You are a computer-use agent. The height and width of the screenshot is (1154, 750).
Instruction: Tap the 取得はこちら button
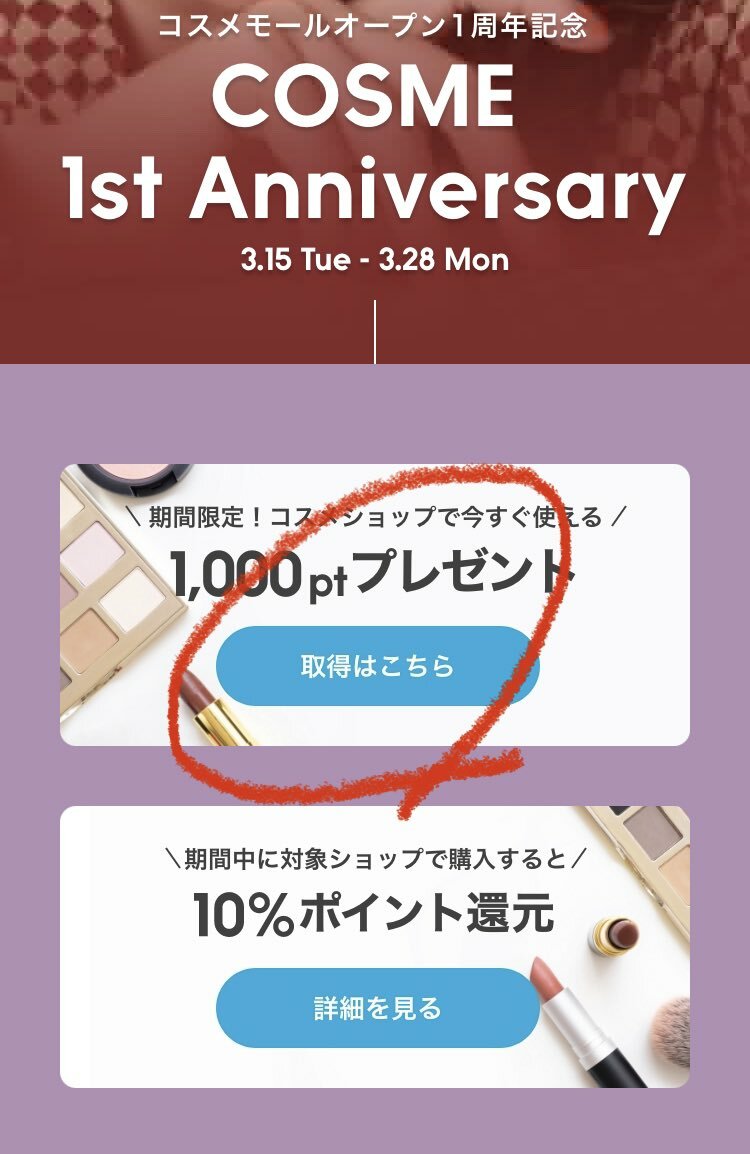pos(377,666)
